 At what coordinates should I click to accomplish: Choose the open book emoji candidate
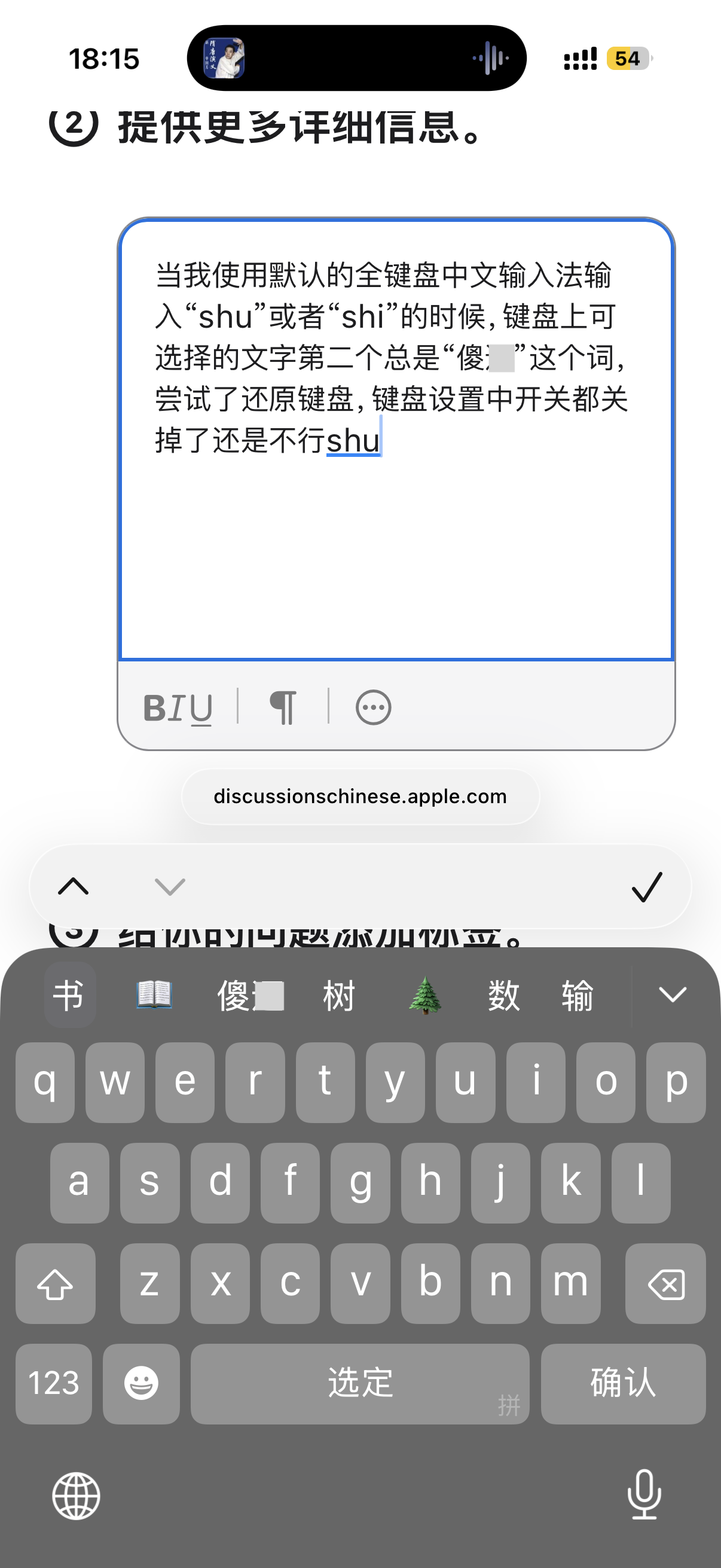tap(154, 996)
